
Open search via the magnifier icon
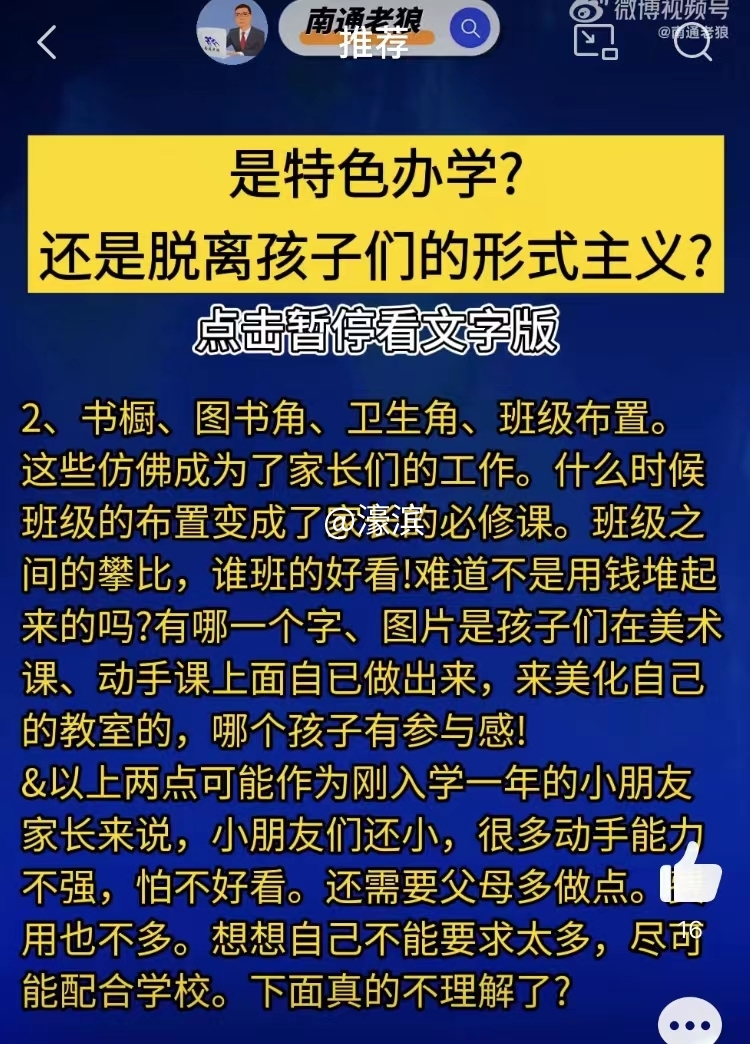(x=692, y=42)
